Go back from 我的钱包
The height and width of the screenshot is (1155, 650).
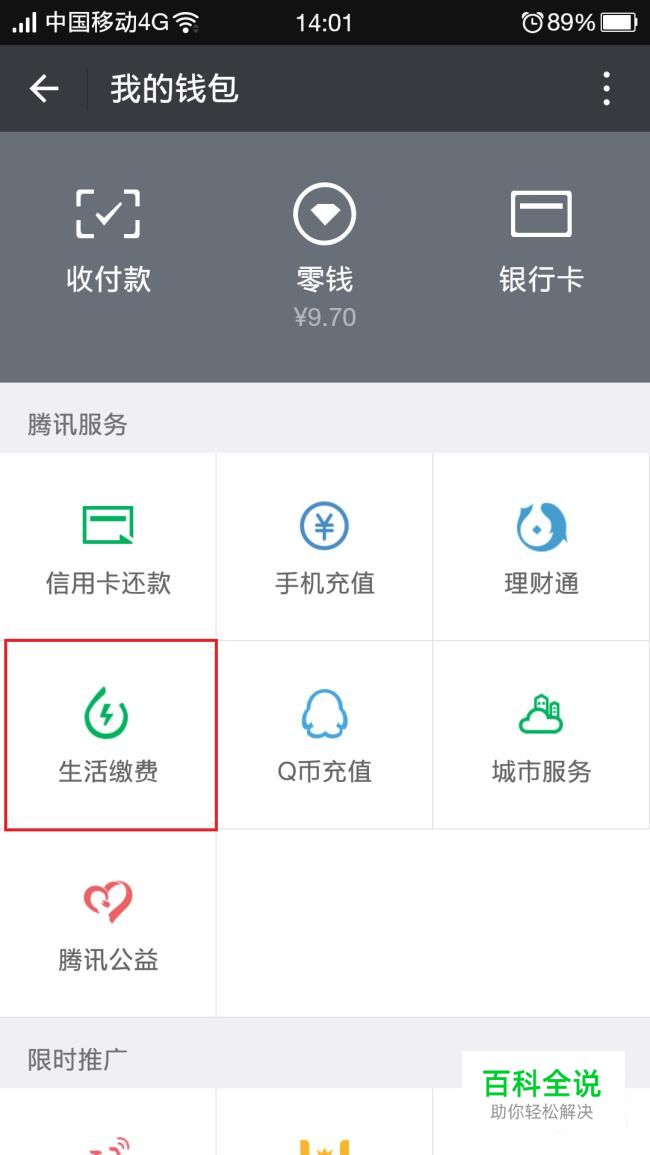[x=44, y=89]
